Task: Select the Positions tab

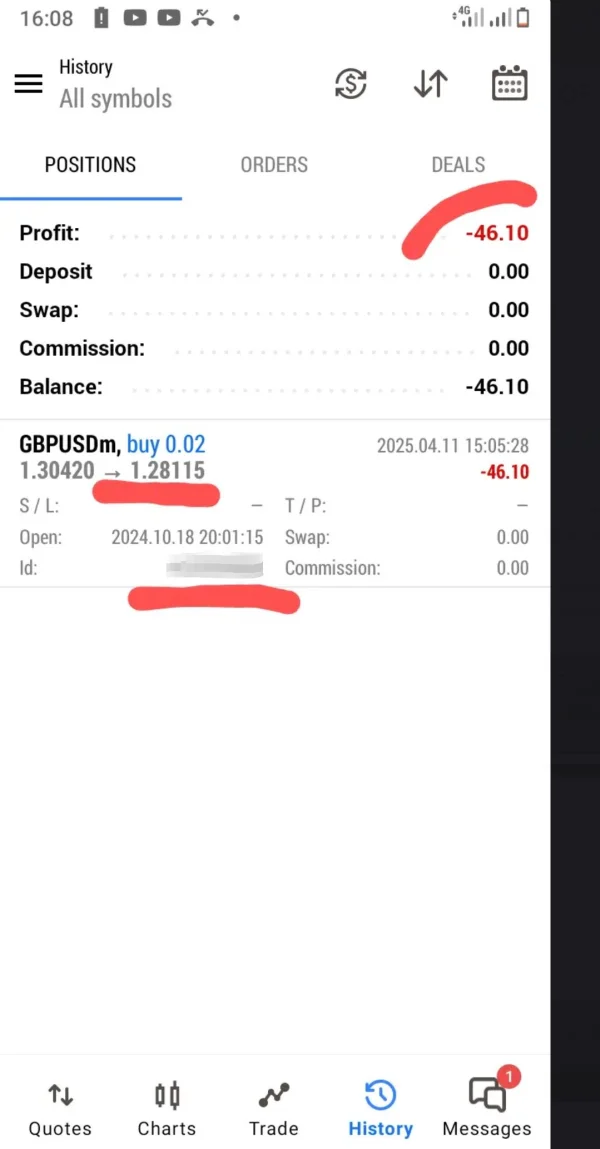Action: 90,165
